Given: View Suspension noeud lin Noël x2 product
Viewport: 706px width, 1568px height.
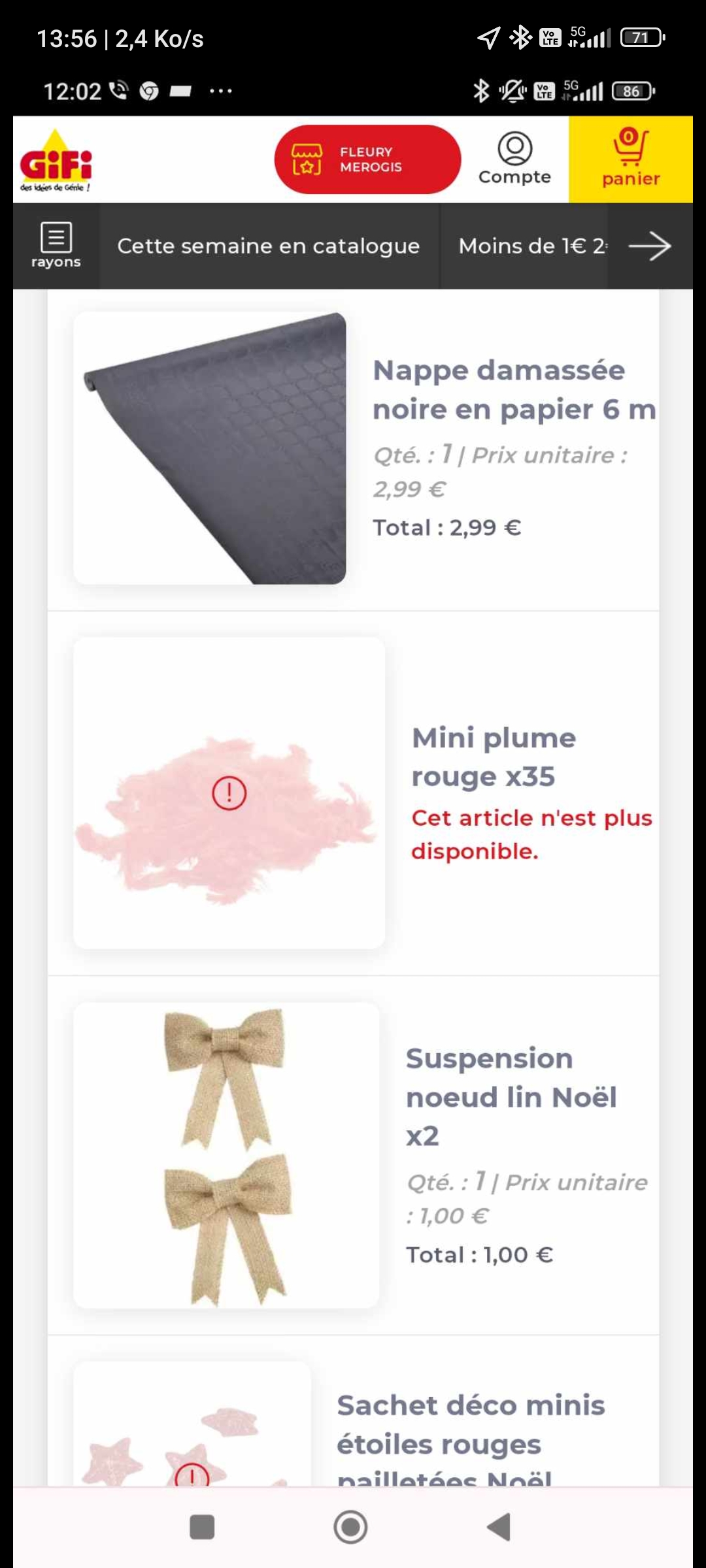Looking at the screenshot, I should [511, 1097].
